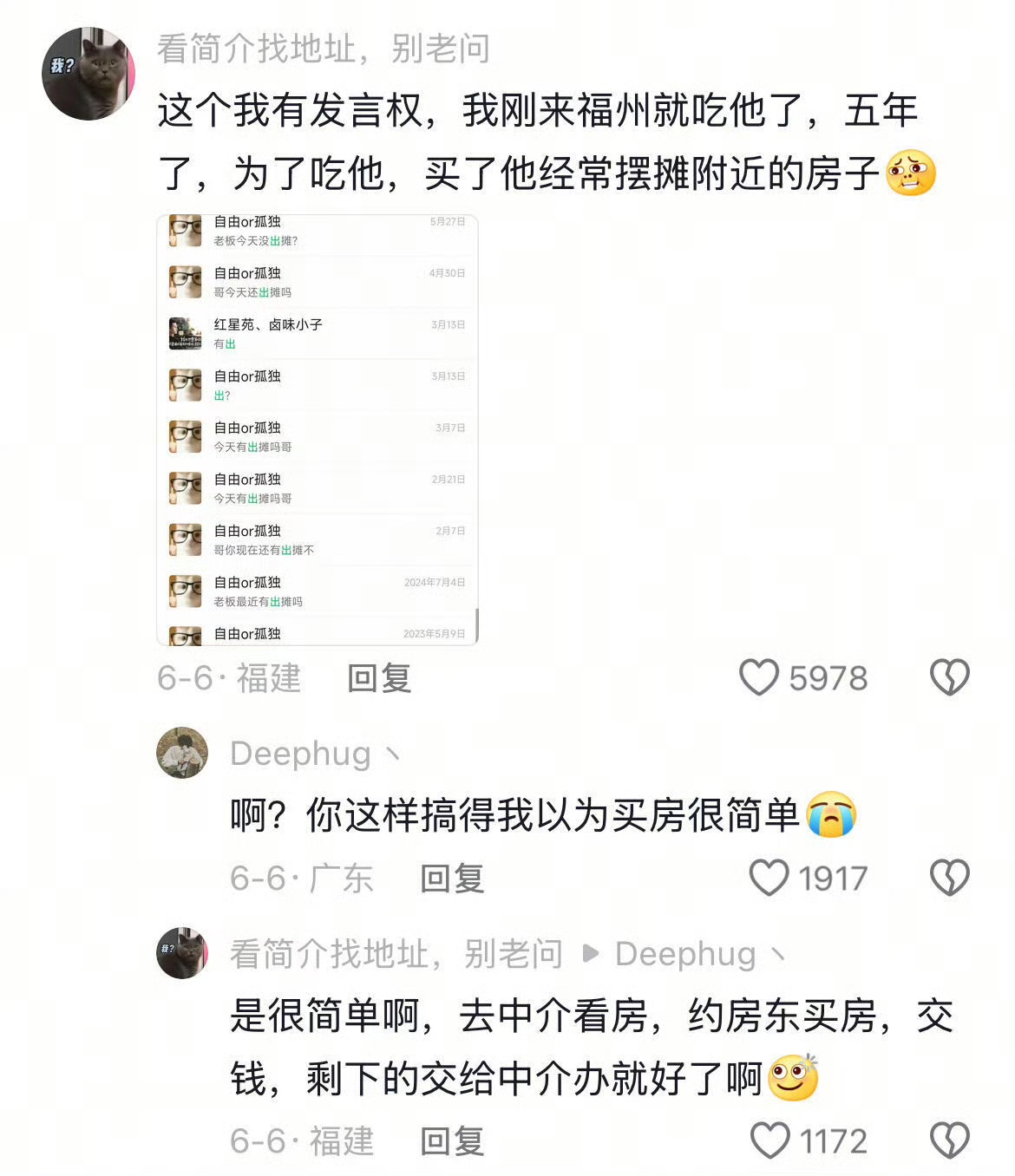The height and width of the screenshot is (1176, 1015).
Task: Click the broken-heart dislike on Deephug's comment
Action: pyautogui.click(x=949, y=879)
